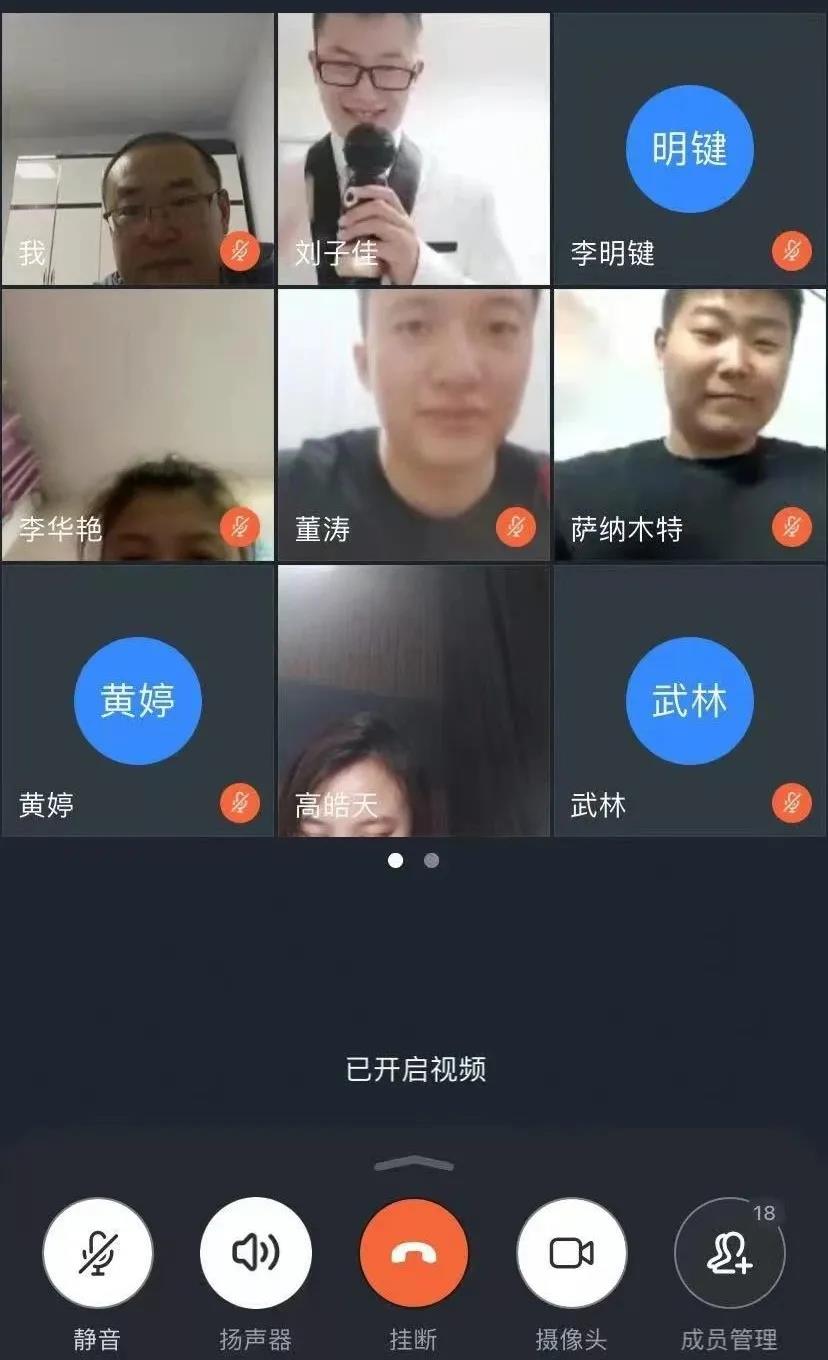Go to the second page indicator dot
The width and height of the screenshot is (828, 1360).
431,860
